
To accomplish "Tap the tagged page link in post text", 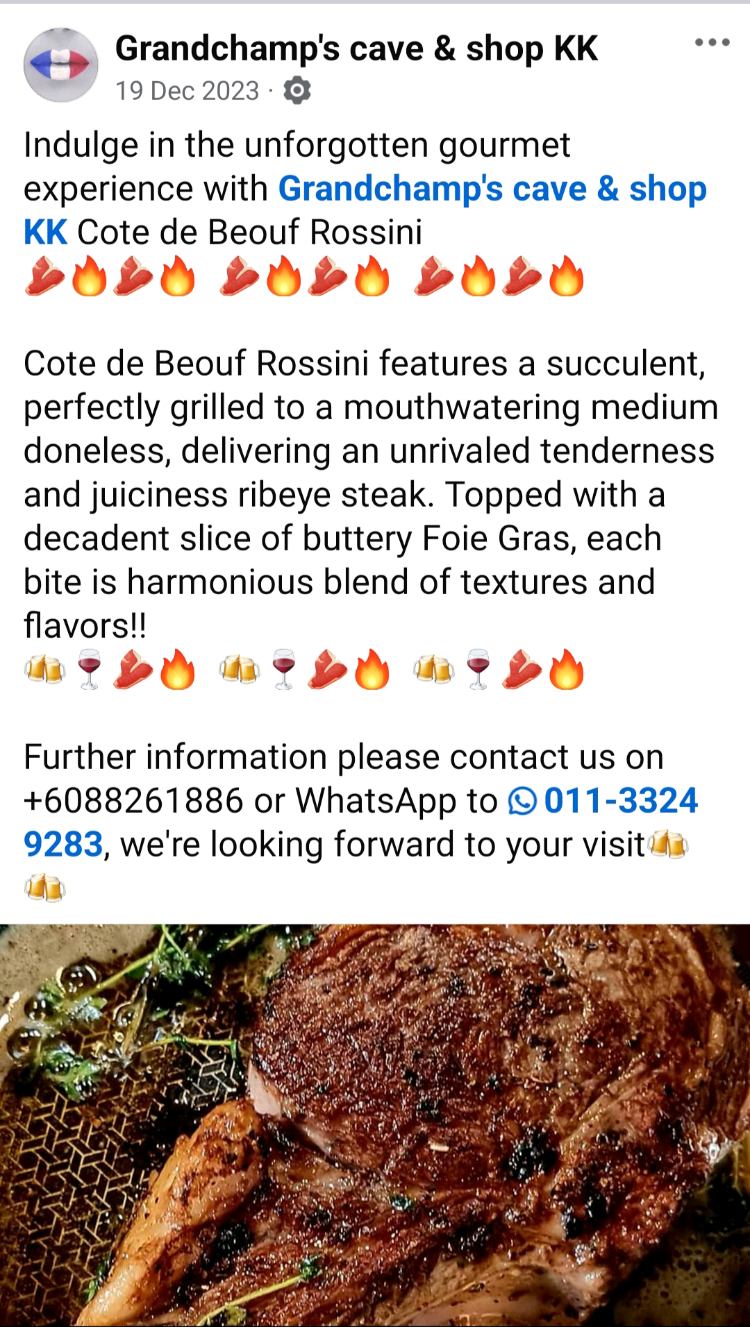I will pos(491,189).
